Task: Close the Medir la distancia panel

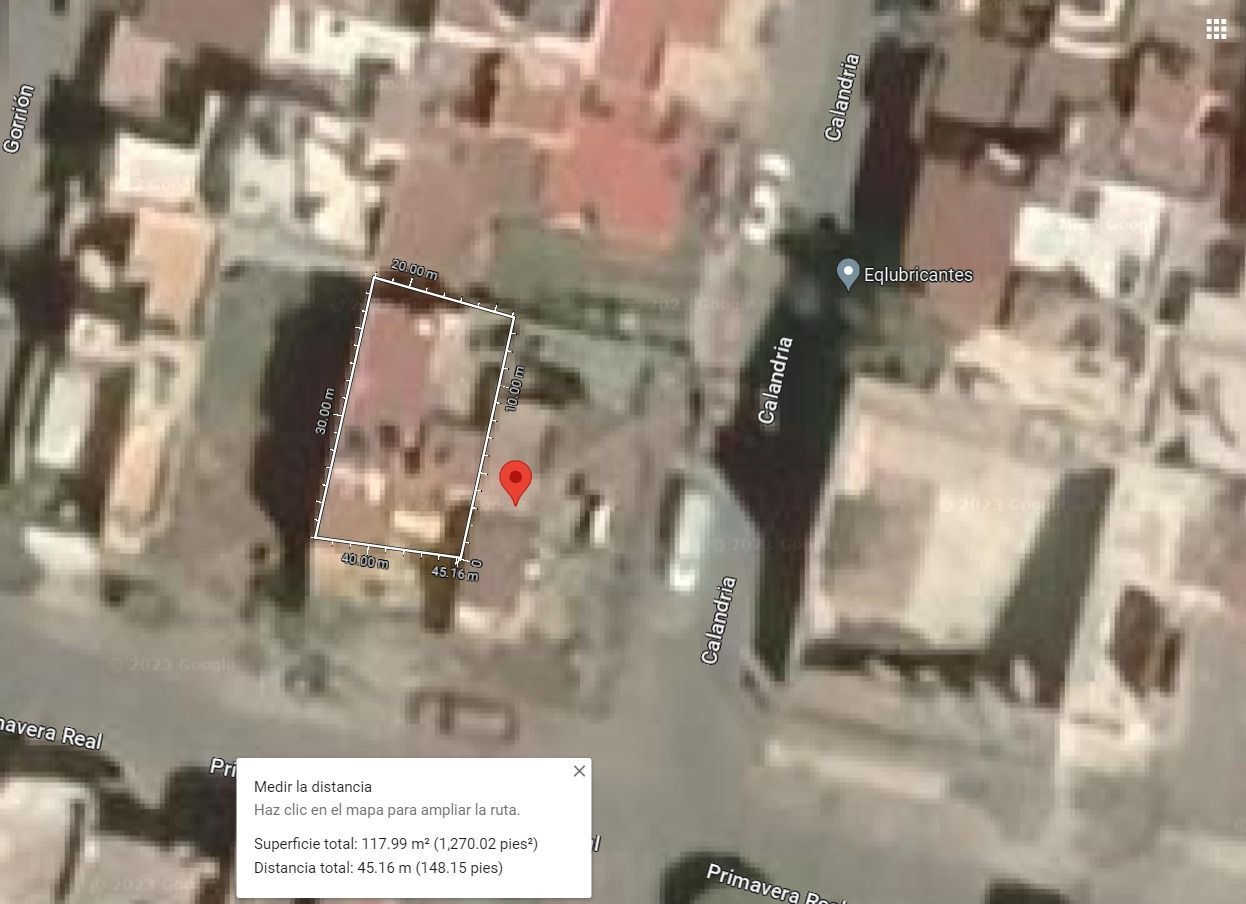Action: [579, 771]
